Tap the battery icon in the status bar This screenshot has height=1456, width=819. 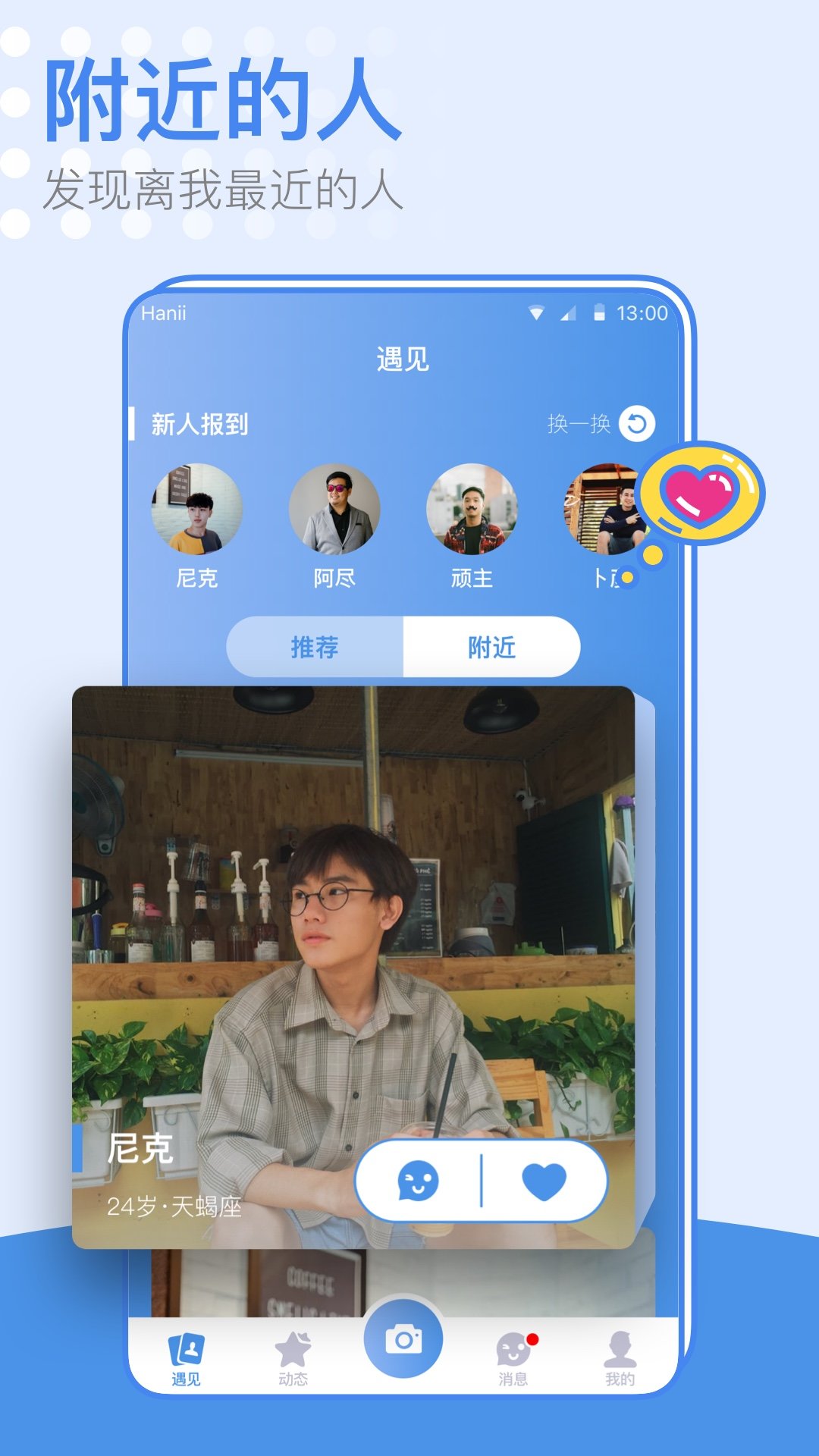(x=599, y=311)
